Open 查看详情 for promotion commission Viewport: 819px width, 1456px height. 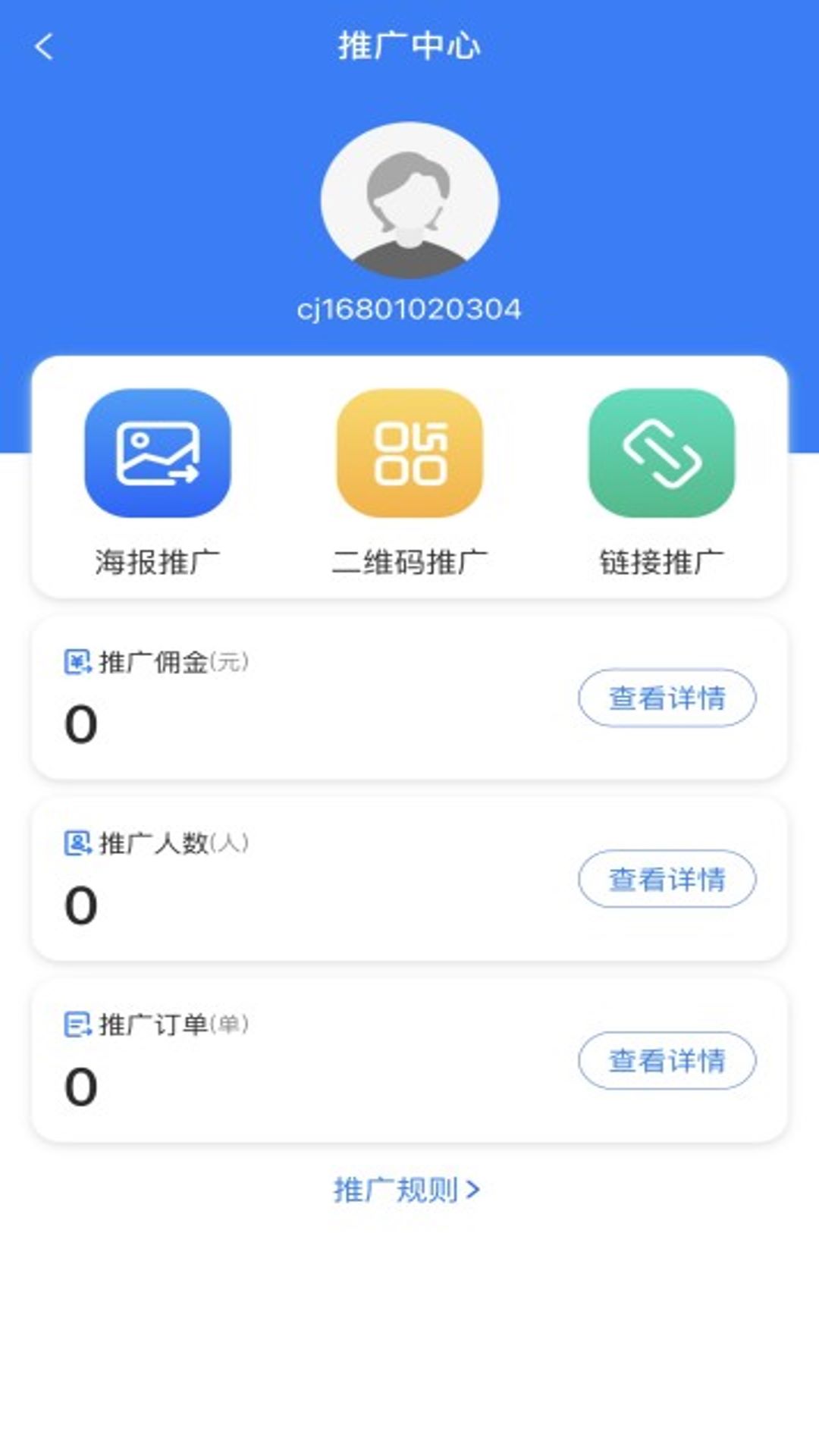(666, 698)
